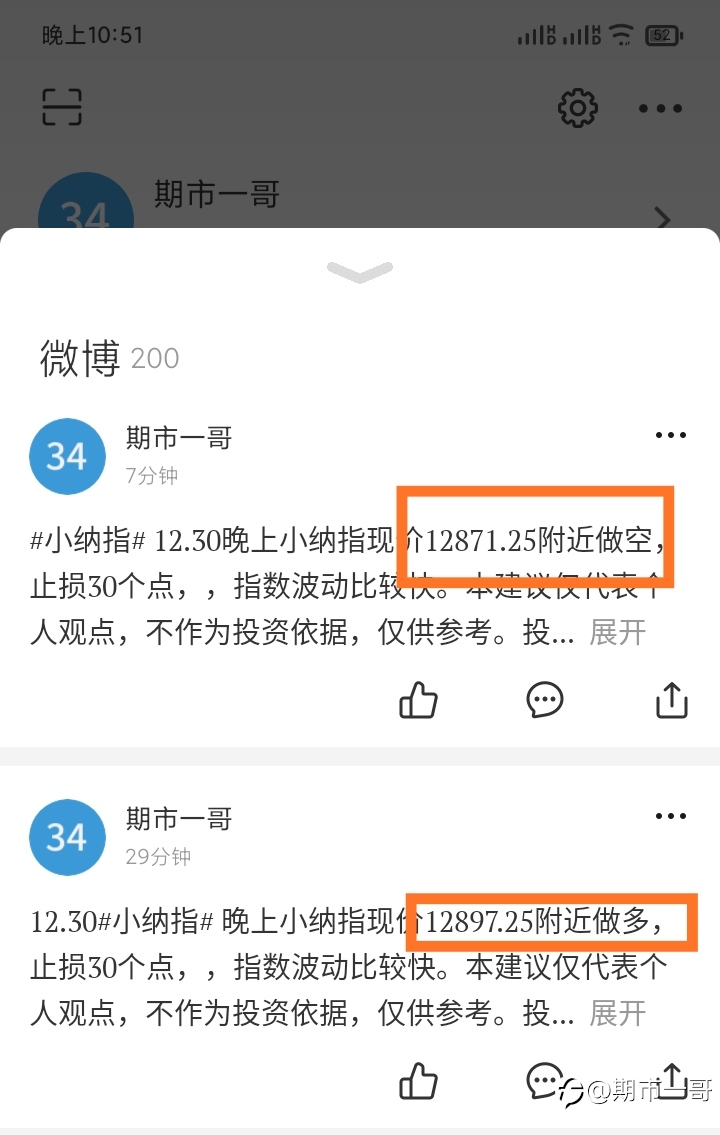The height and width of the screenshot is (1135, 720).
Task: Open the three-dot menu in the top bar
Action: [660, 109]
